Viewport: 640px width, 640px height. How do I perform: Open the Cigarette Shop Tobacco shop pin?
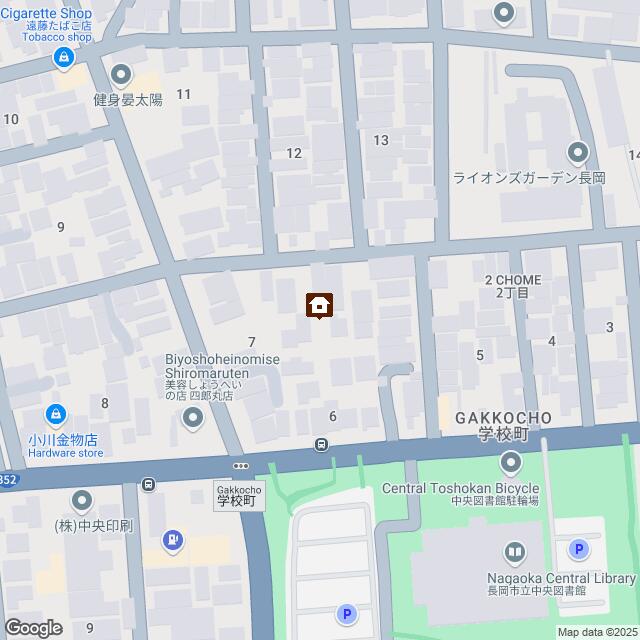click(x=63, y=60)
